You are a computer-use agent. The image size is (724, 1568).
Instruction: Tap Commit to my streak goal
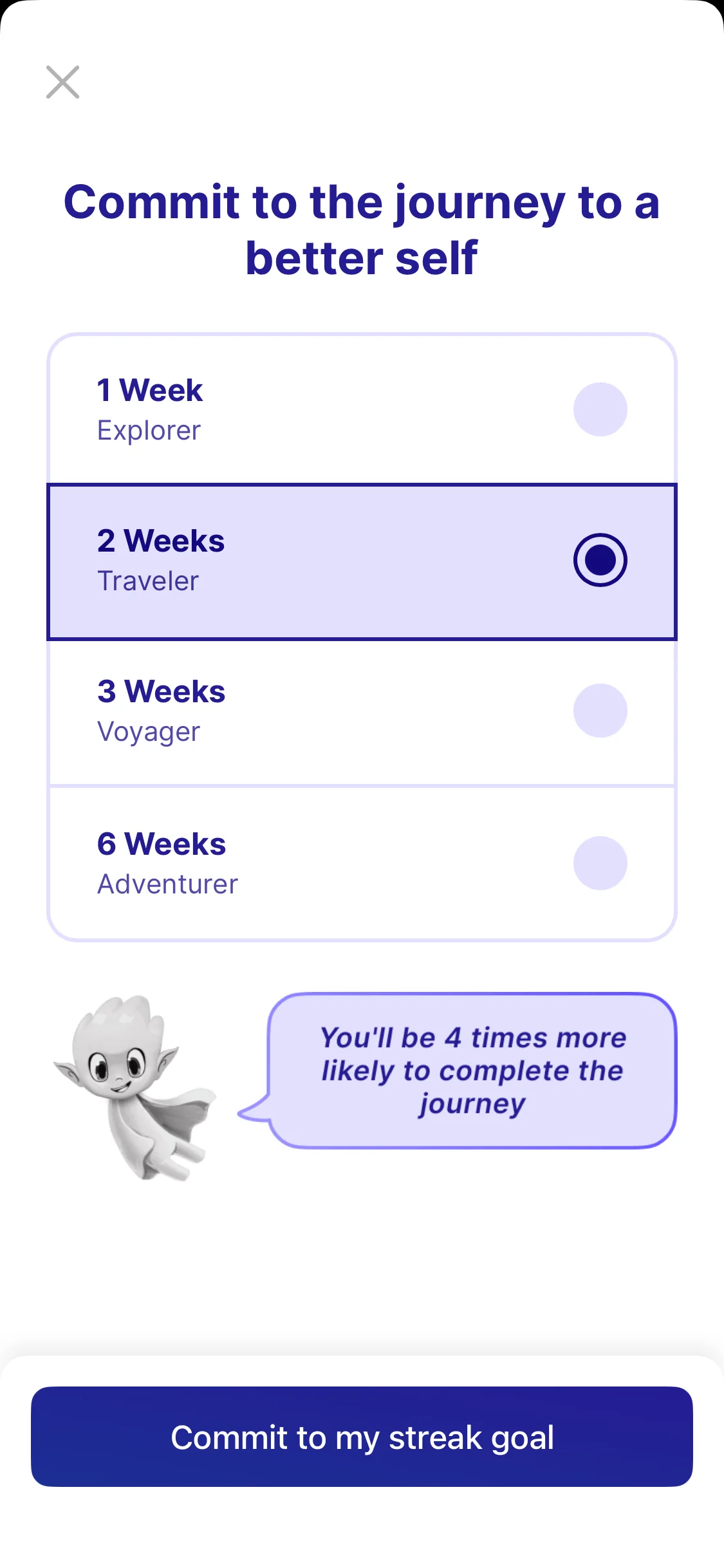click(362, 1437)
